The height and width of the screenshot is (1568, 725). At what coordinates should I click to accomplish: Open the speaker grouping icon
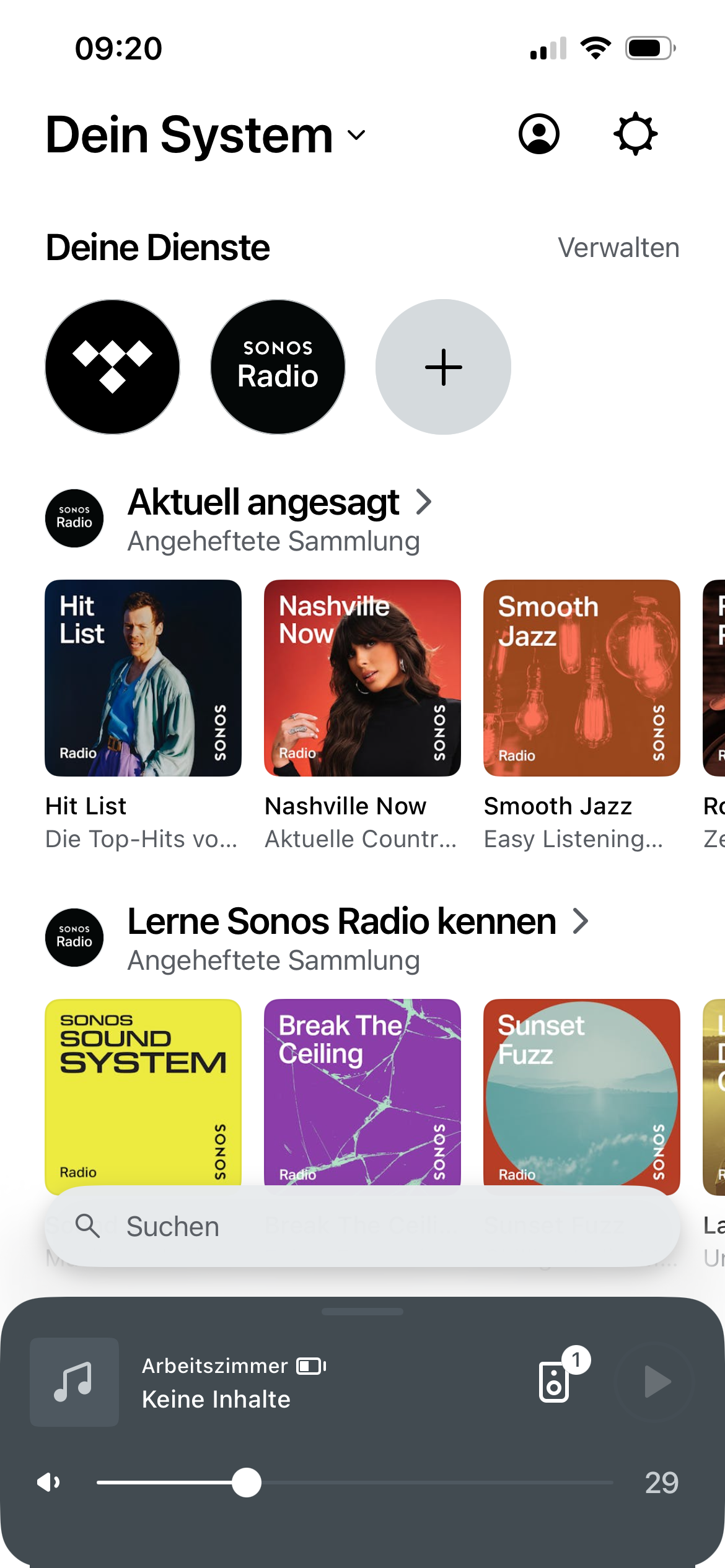[555, 1382]
